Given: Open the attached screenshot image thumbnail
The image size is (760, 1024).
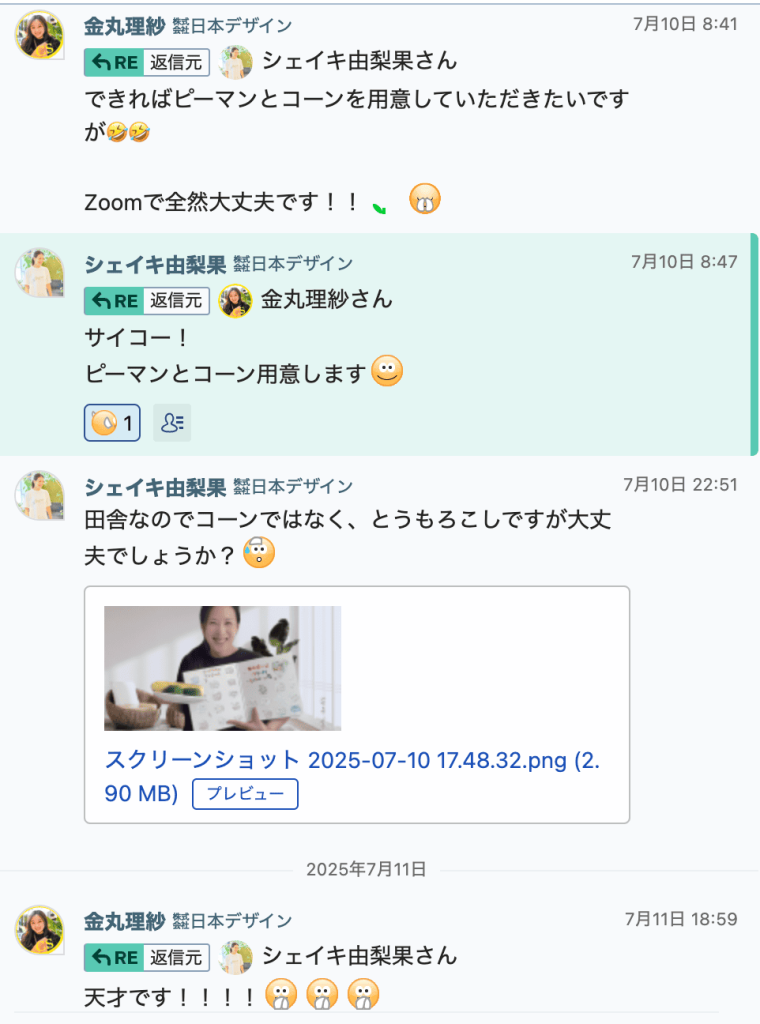Looking at the screenshot, I should [x=222, y=668].
